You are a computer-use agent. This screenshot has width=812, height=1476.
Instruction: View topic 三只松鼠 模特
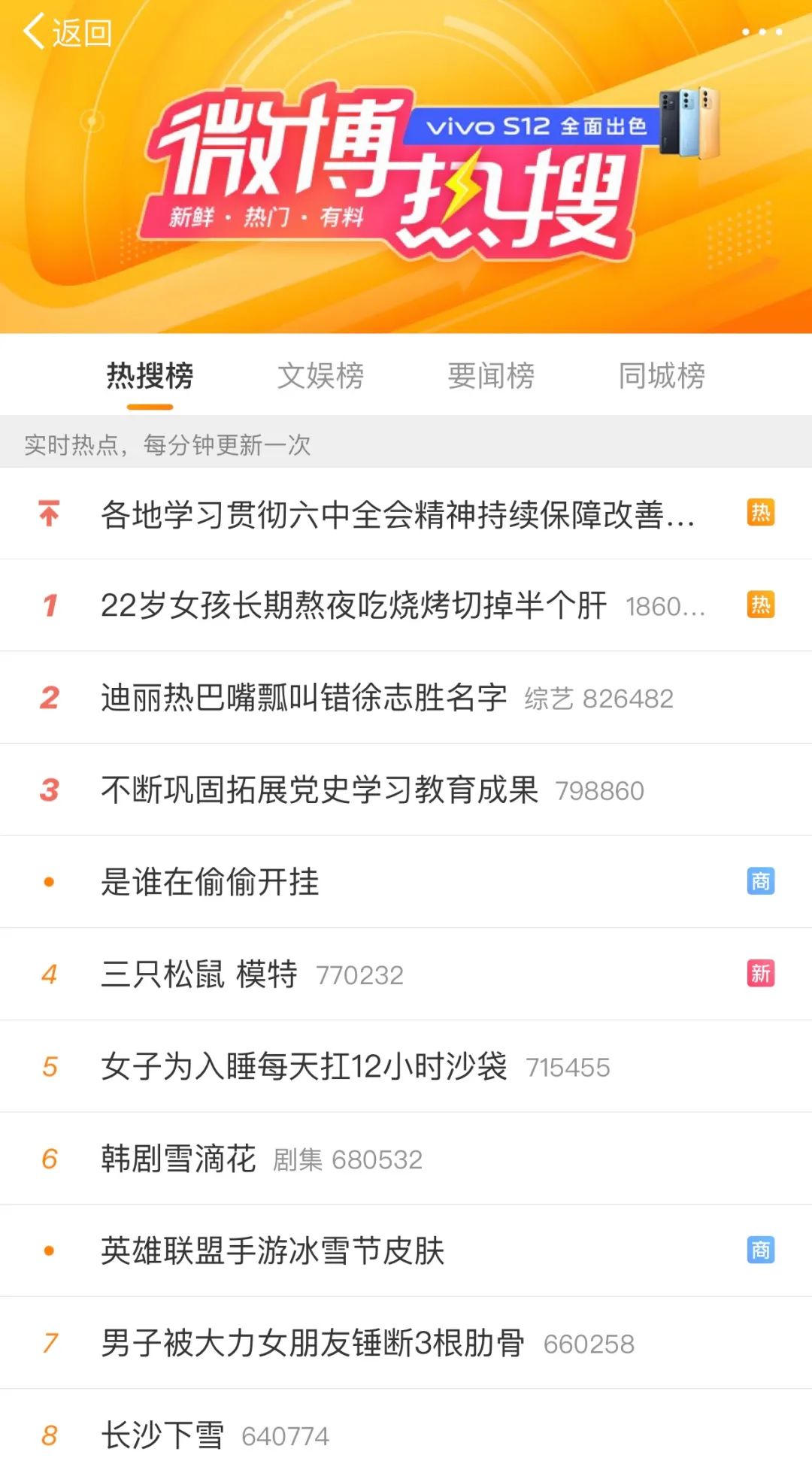coord(406,974)
